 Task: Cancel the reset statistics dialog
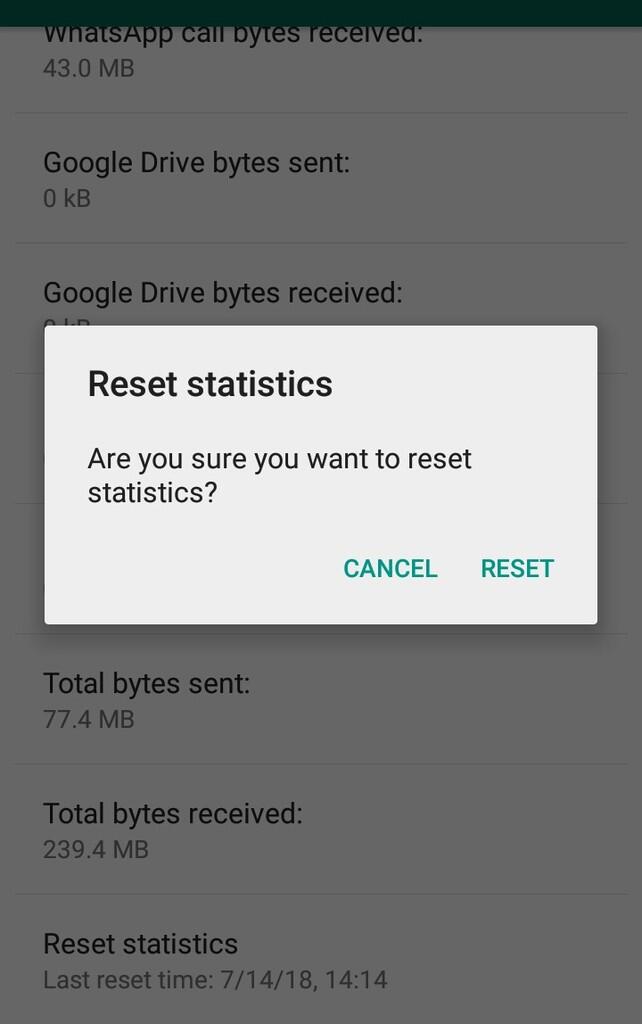[390, 568]
